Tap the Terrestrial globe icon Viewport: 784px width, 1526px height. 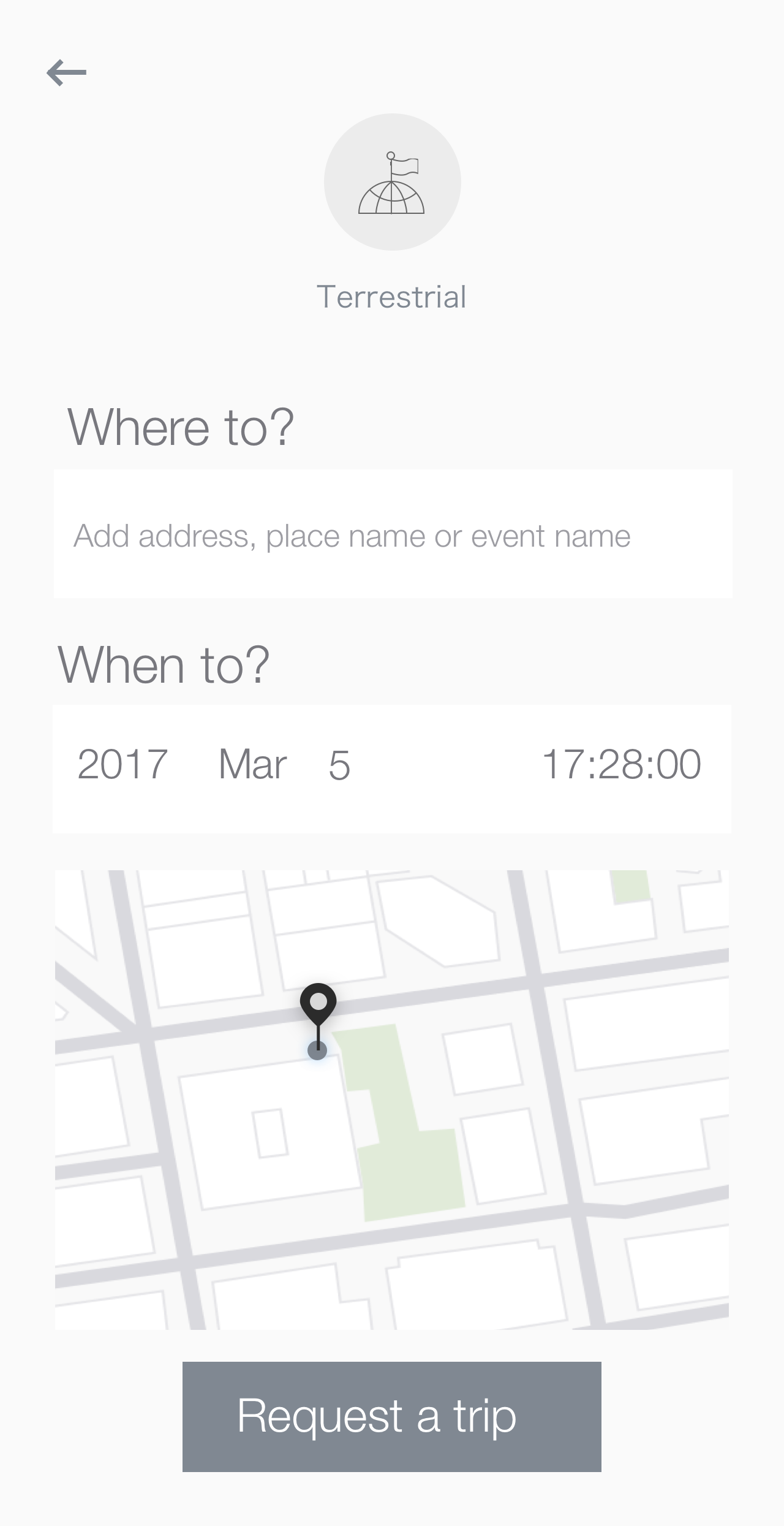tap(392, 182)
